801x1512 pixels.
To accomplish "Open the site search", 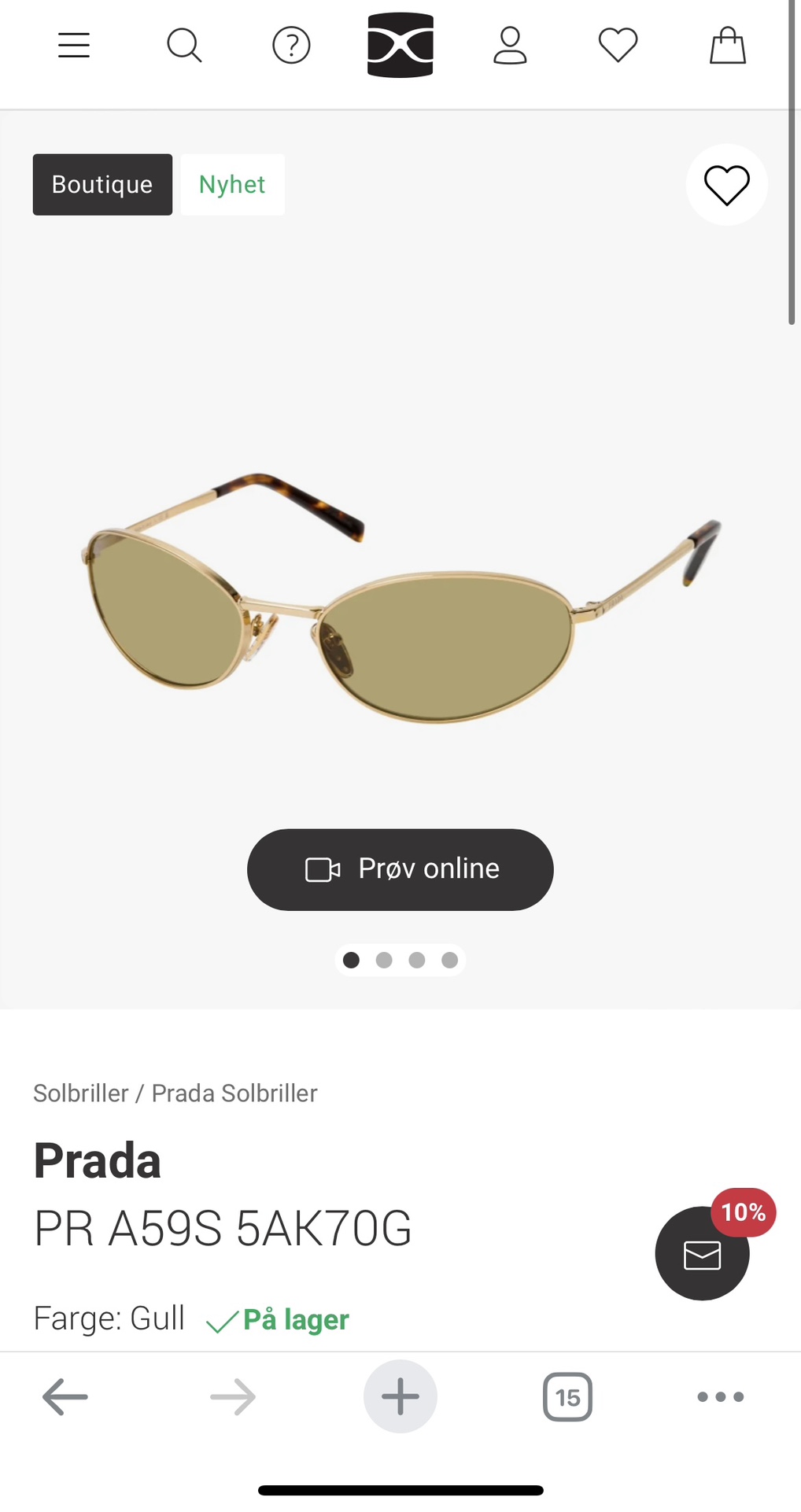I will 184,46.
